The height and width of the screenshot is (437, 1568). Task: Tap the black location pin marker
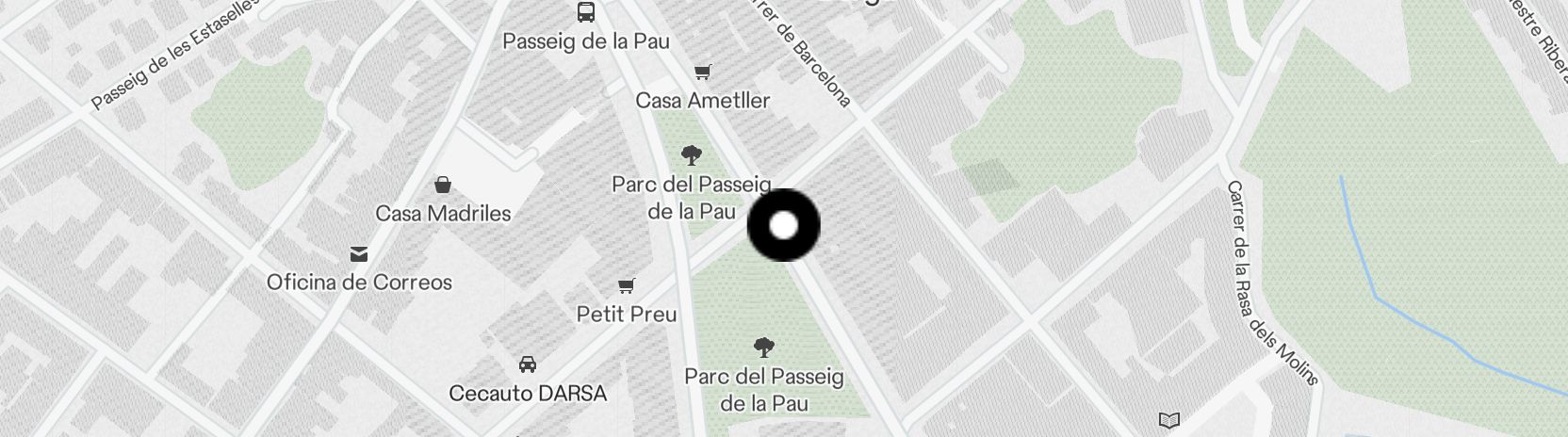(x=783, y=225)
